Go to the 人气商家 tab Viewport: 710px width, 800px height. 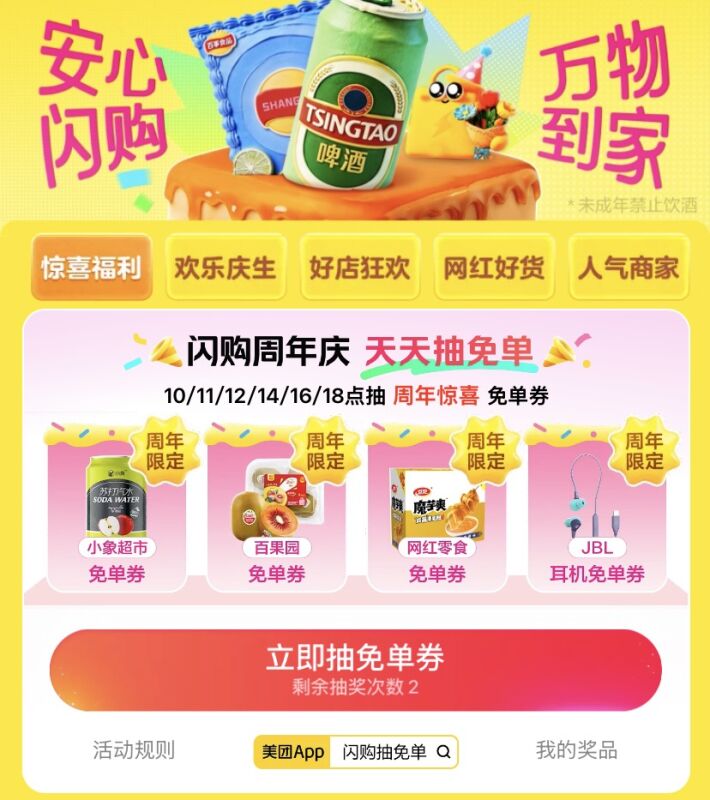pyautogui.click(x=628, y=268)
